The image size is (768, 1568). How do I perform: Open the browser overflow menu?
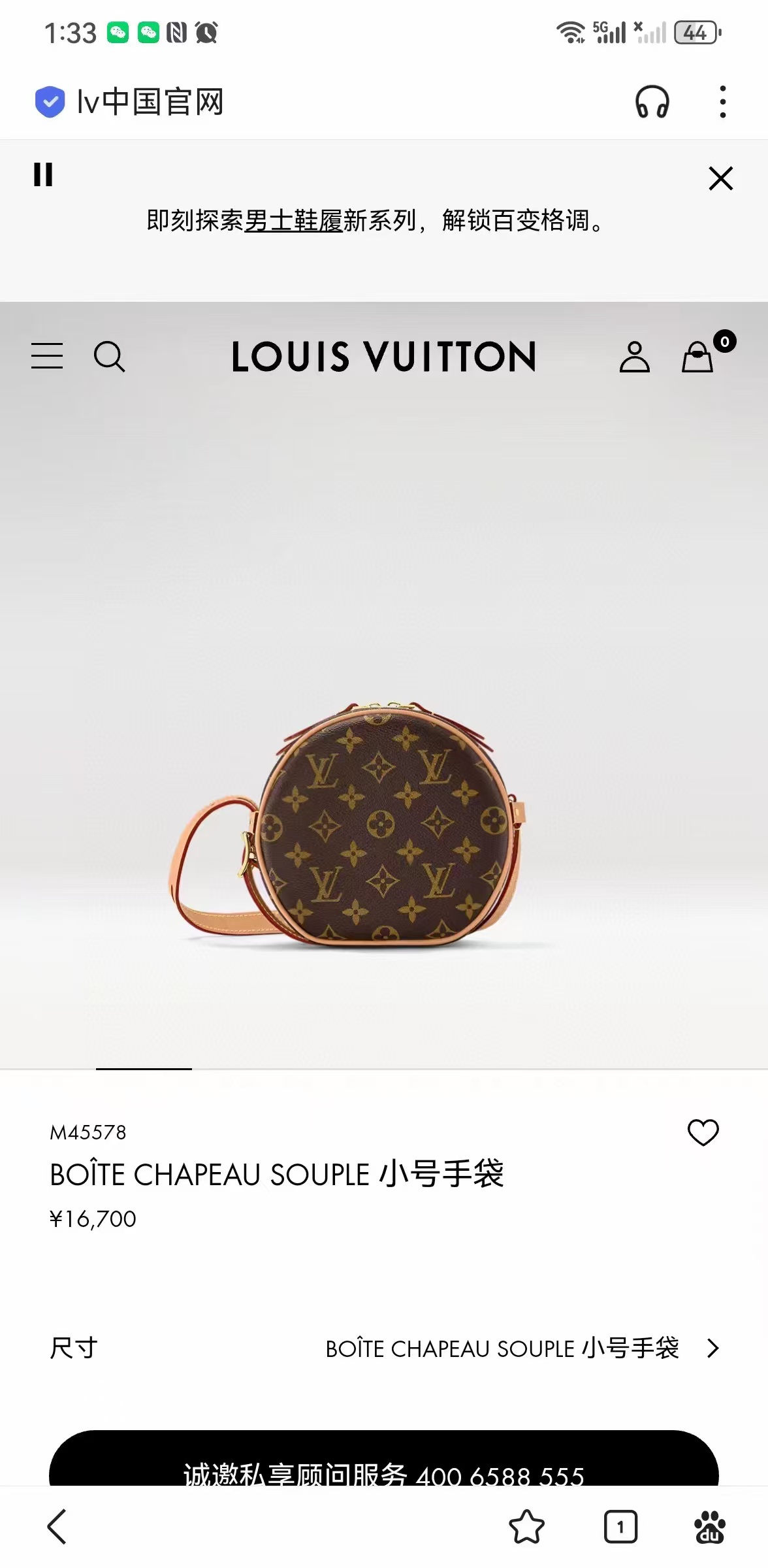pyautogui.click(x=722, y=102)
